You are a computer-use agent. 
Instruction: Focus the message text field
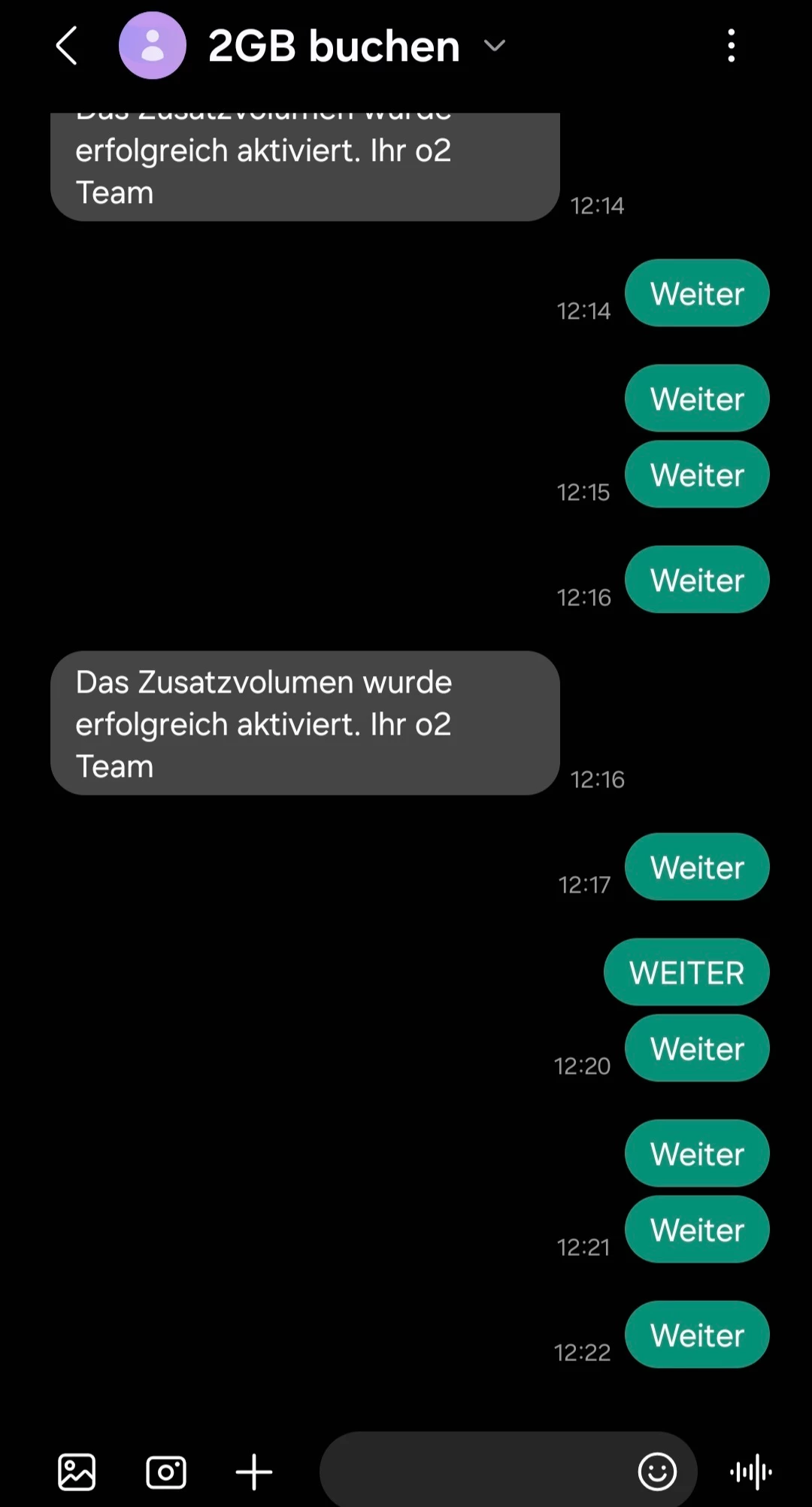474,1472
